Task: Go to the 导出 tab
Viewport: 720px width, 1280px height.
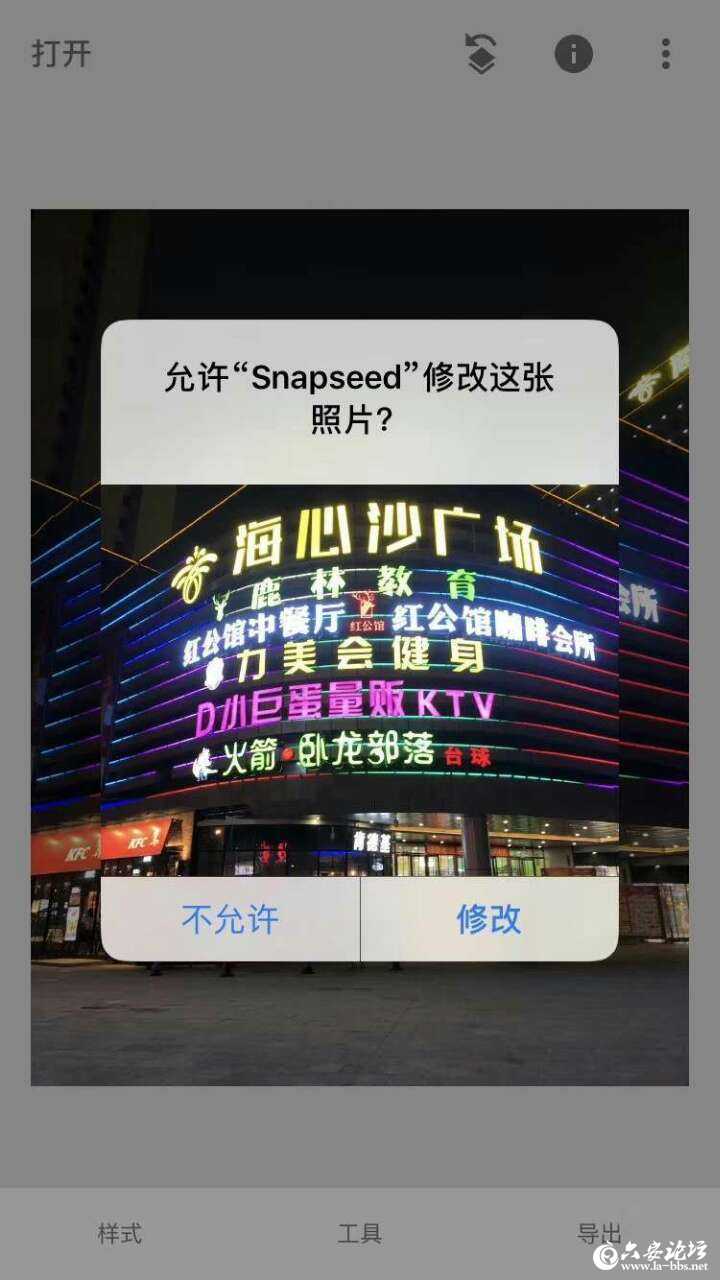Action: tap(598, 1233)
